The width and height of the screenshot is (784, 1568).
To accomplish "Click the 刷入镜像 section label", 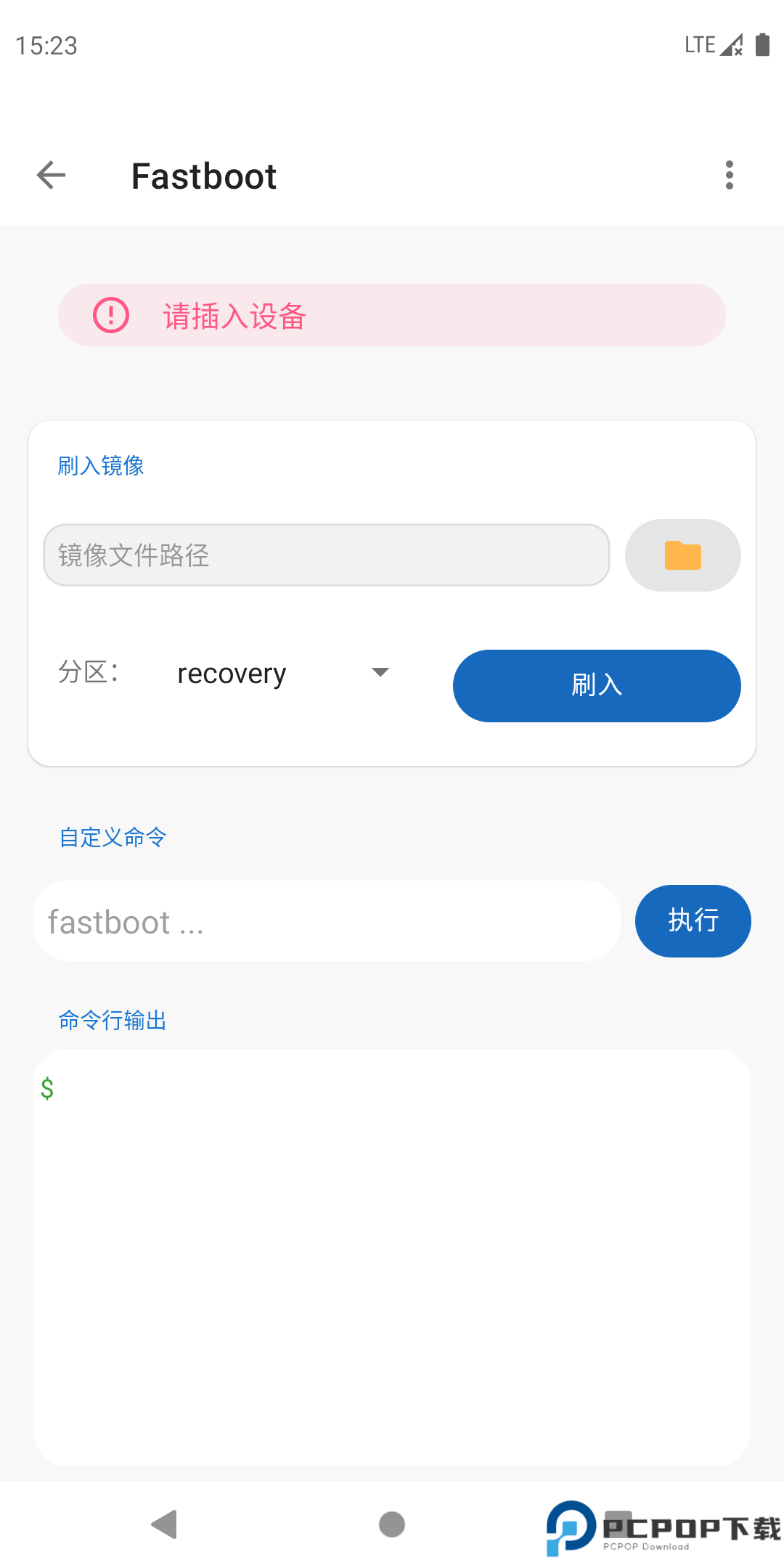I will pos(102,465).
